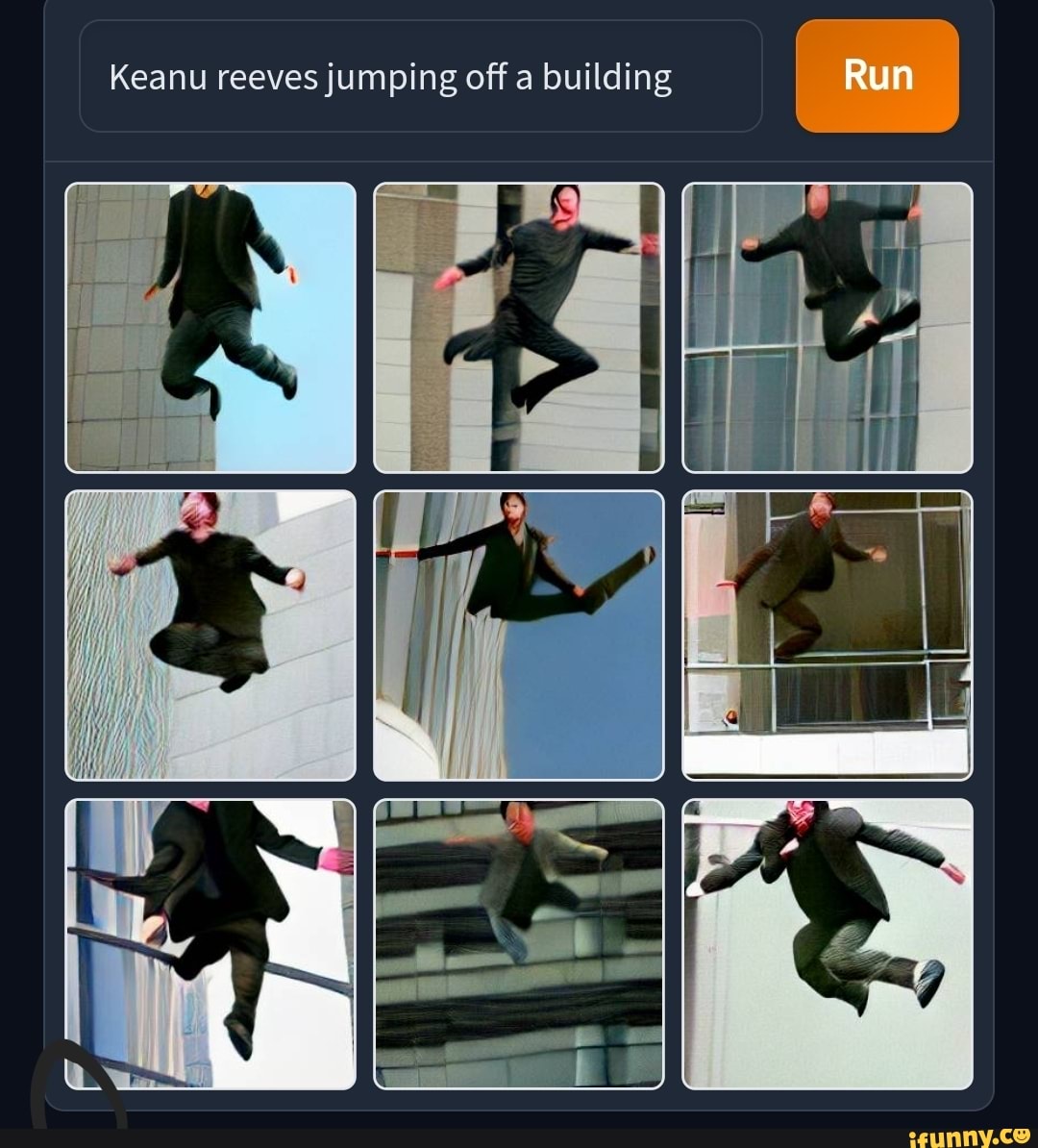Run the prompt again to regenerate images

point(877,76)
